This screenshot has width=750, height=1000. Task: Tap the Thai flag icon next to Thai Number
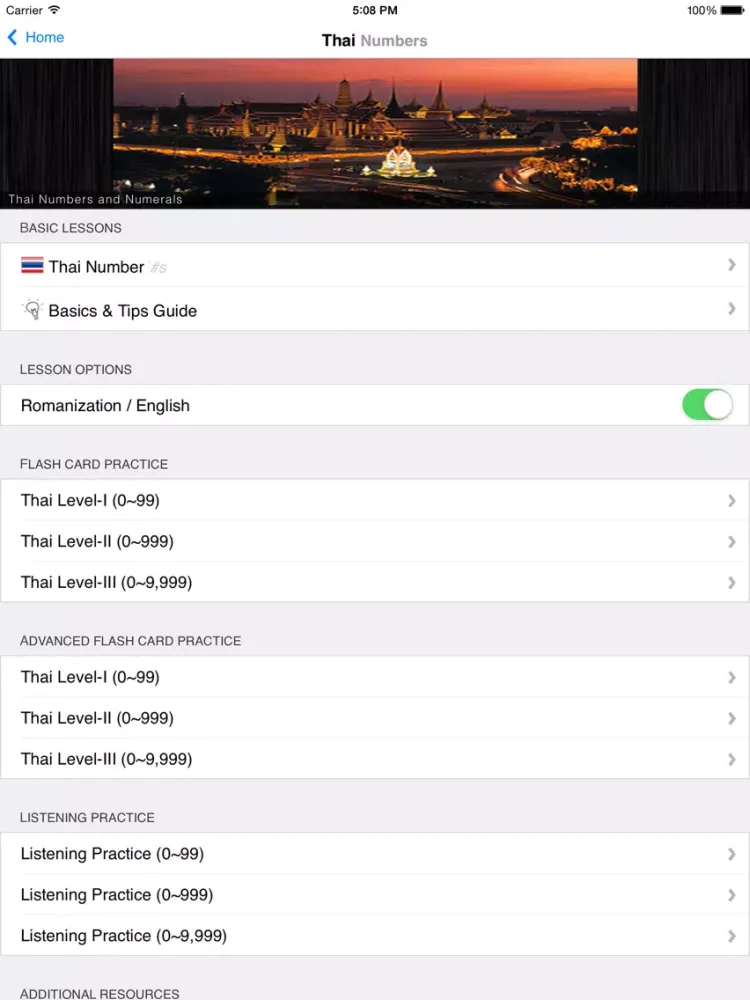click(31, 265)
